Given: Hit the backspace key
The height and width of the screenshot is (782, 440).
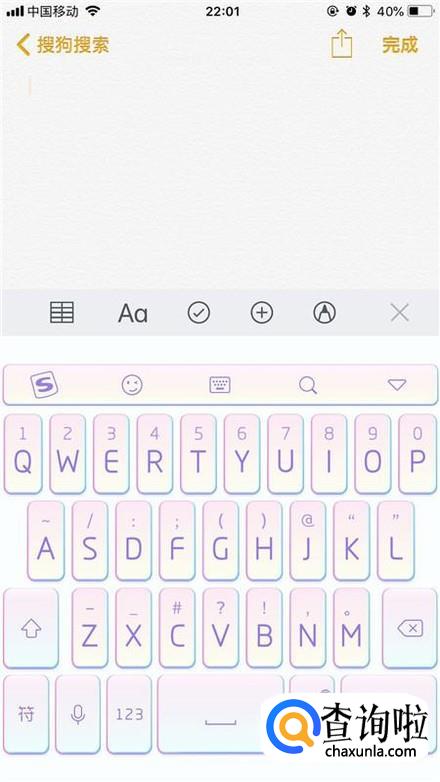Looking at the screenshot, I should 410,628.
